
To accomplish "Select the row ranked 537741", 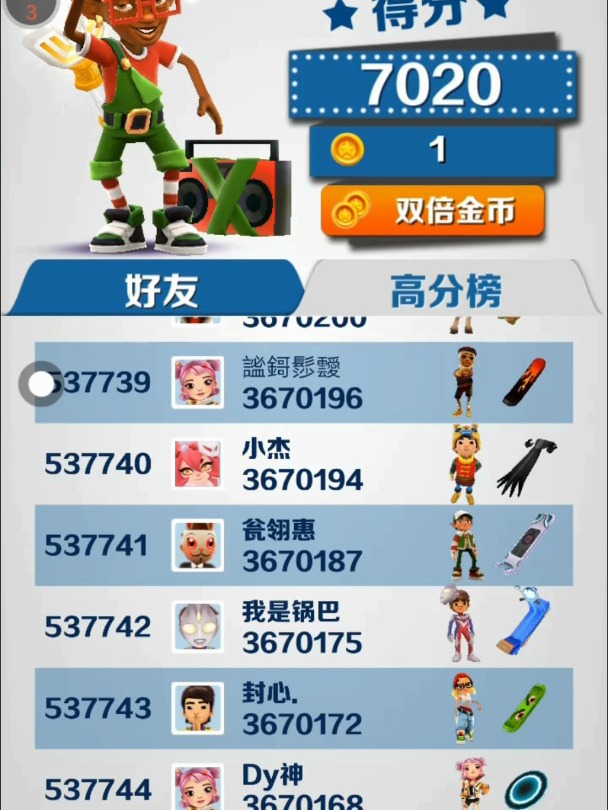I will tap(303, 545).
